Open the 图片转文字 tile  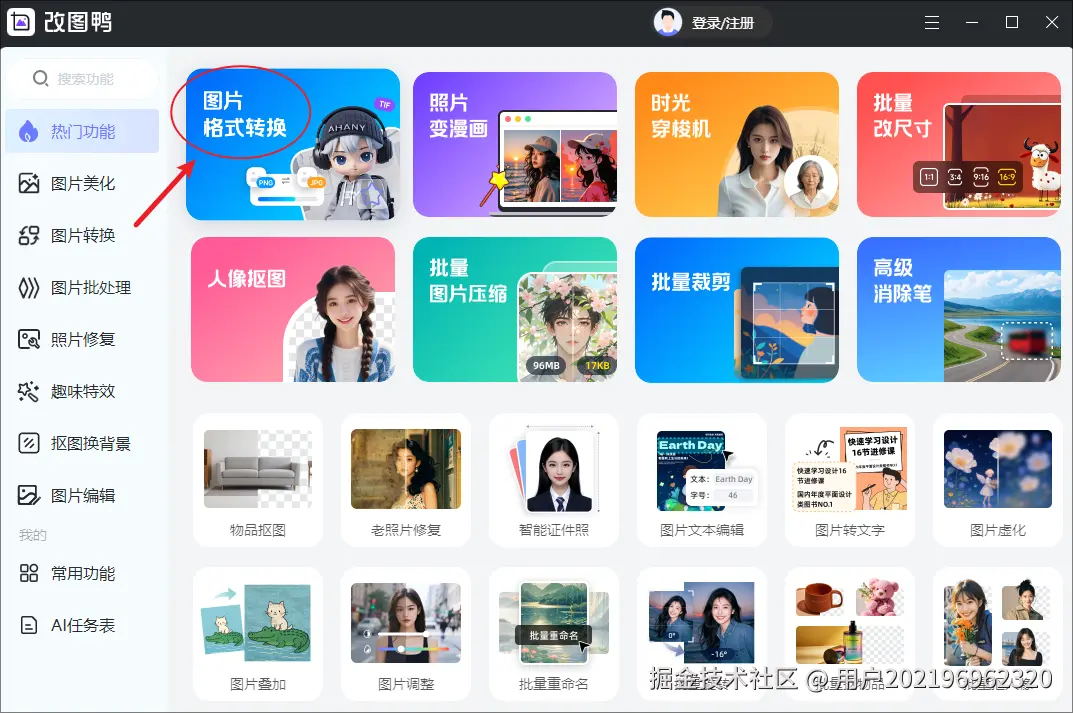tap(850, 480)
